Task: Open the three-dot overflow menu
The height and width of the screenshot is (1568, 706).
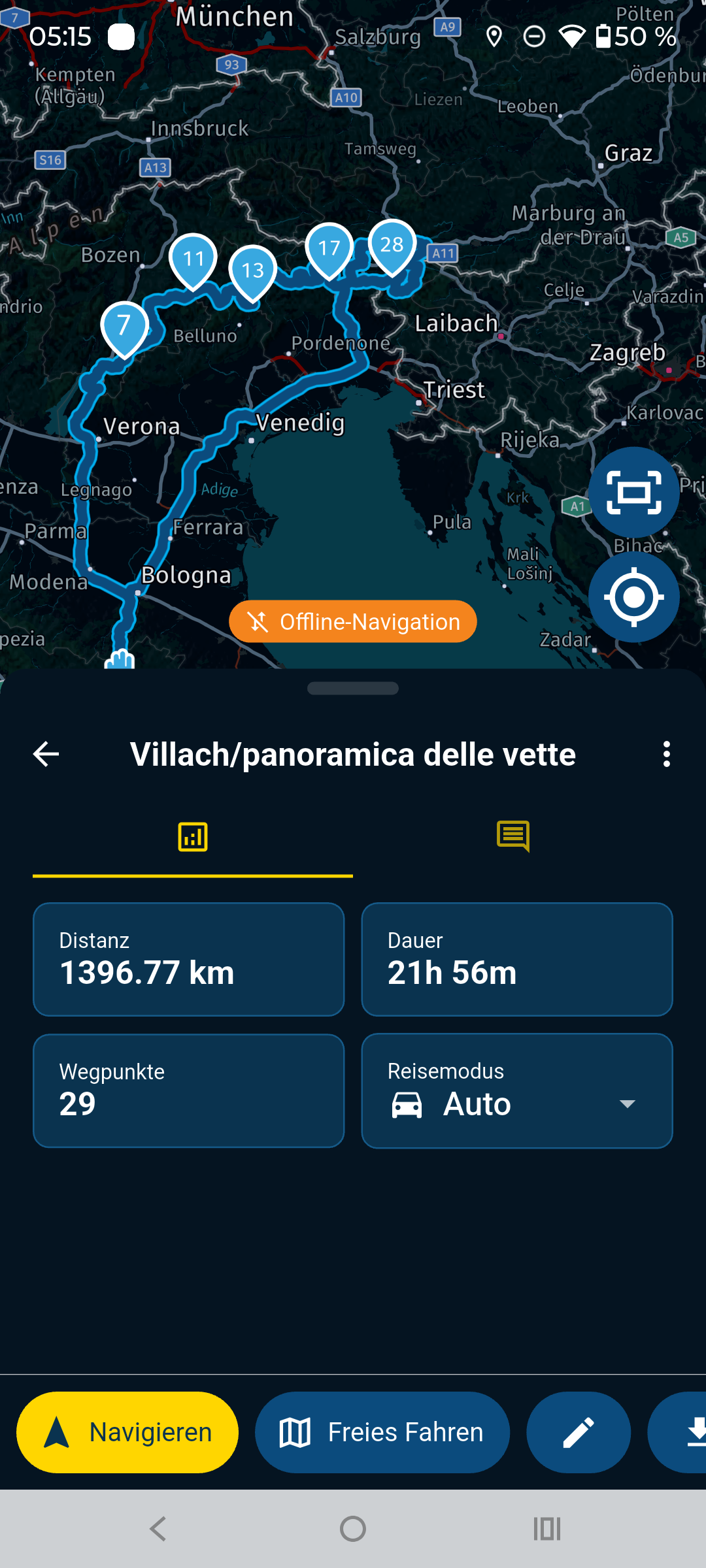Action: click(x=667, y=754)
